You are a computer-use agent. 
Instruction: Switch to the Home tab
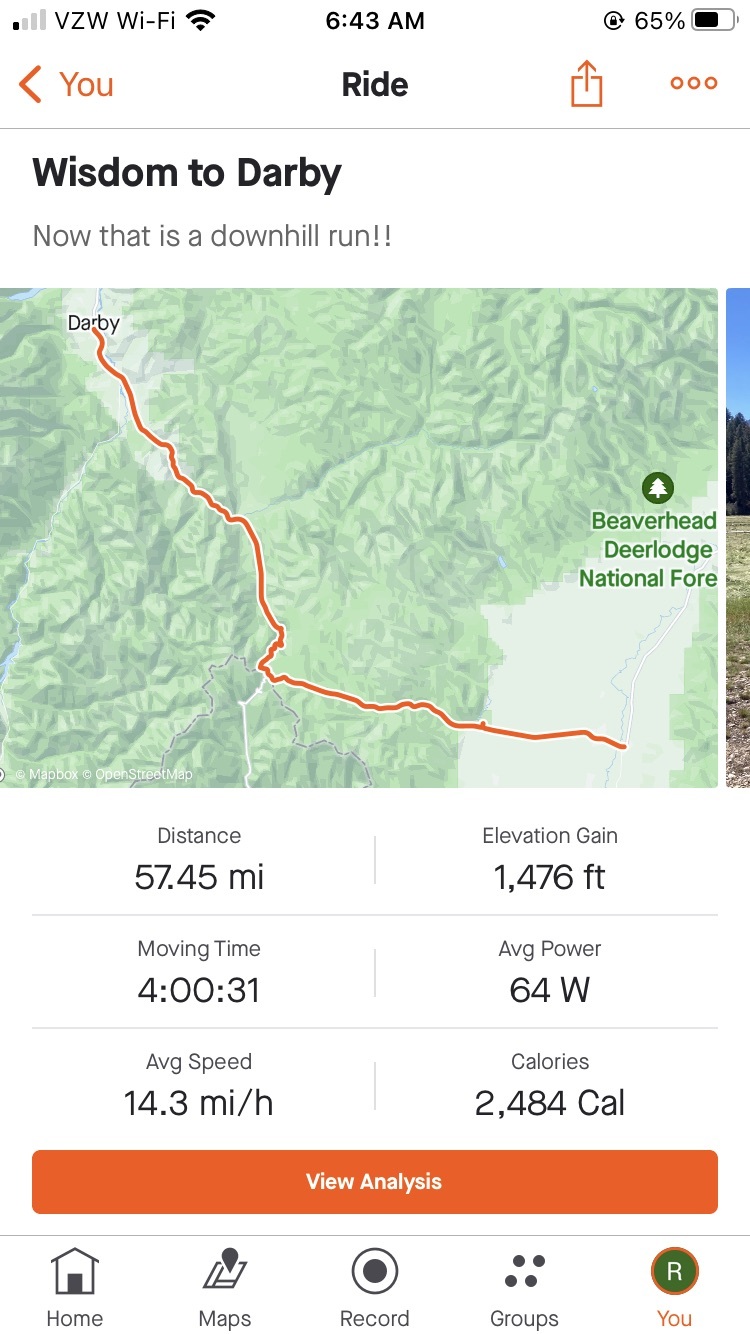(x=75, y=1287)
